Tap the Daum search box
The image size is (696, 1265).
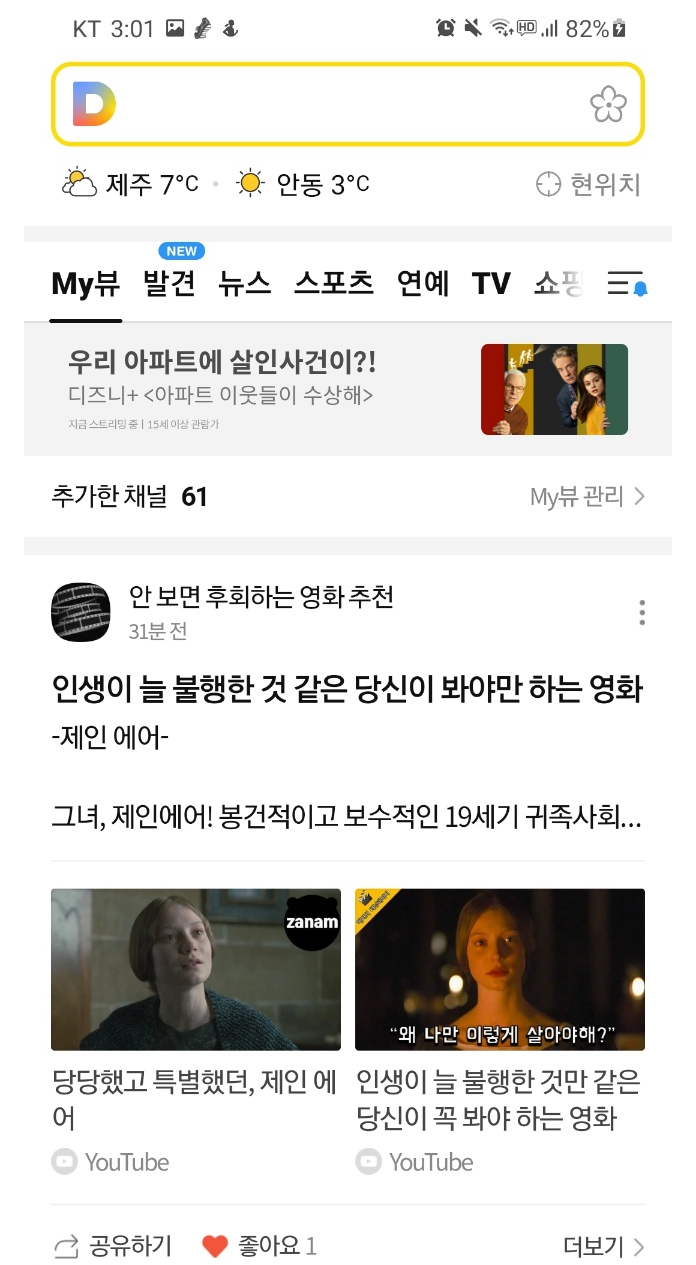click(x=347, y=104)
